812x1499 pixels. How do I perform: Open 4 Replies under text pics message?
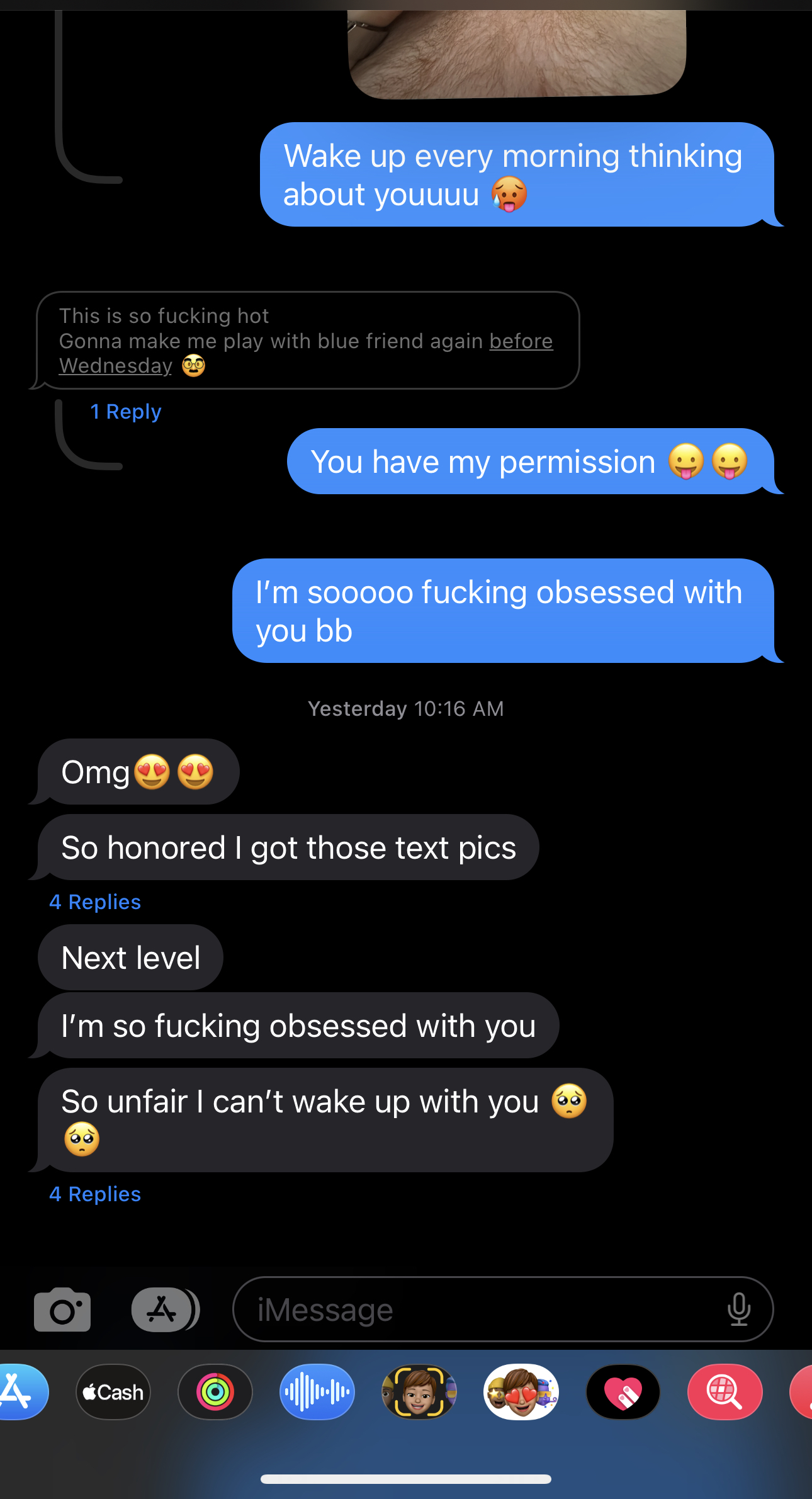[x=95, y=902]
